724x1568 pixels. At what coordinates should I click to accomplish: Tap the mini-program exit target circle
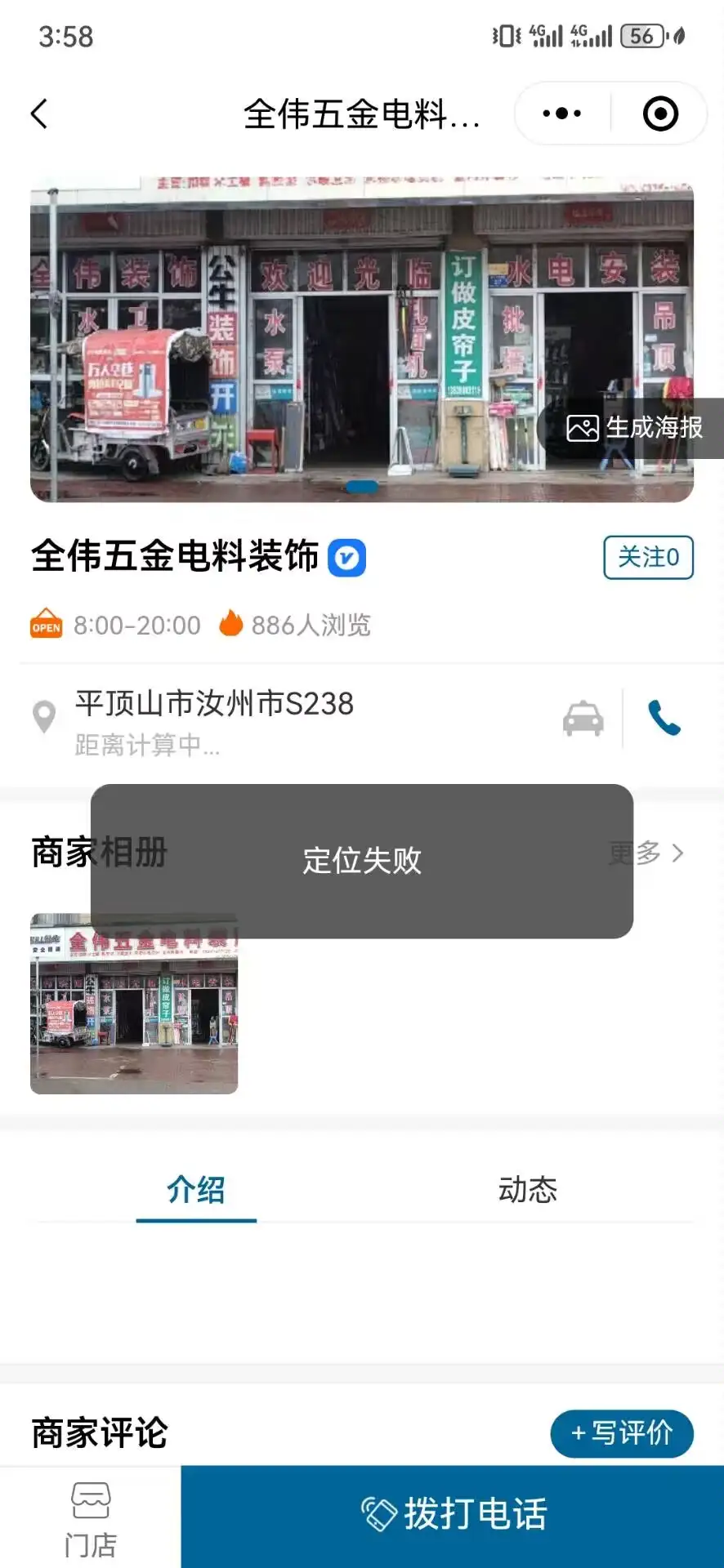[x=659, y=114]
